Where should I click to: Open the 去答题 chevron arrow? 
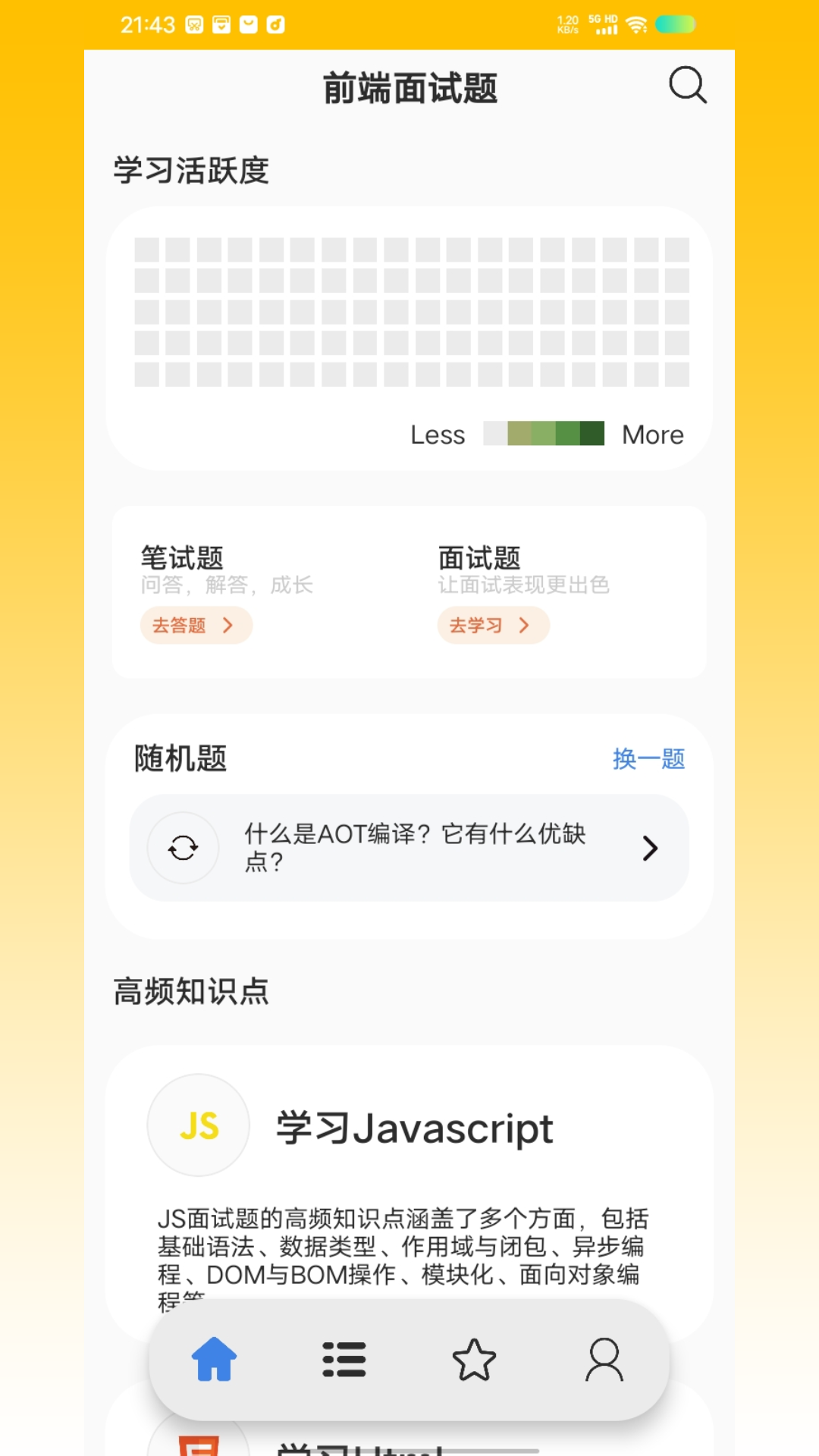(227, 625)
